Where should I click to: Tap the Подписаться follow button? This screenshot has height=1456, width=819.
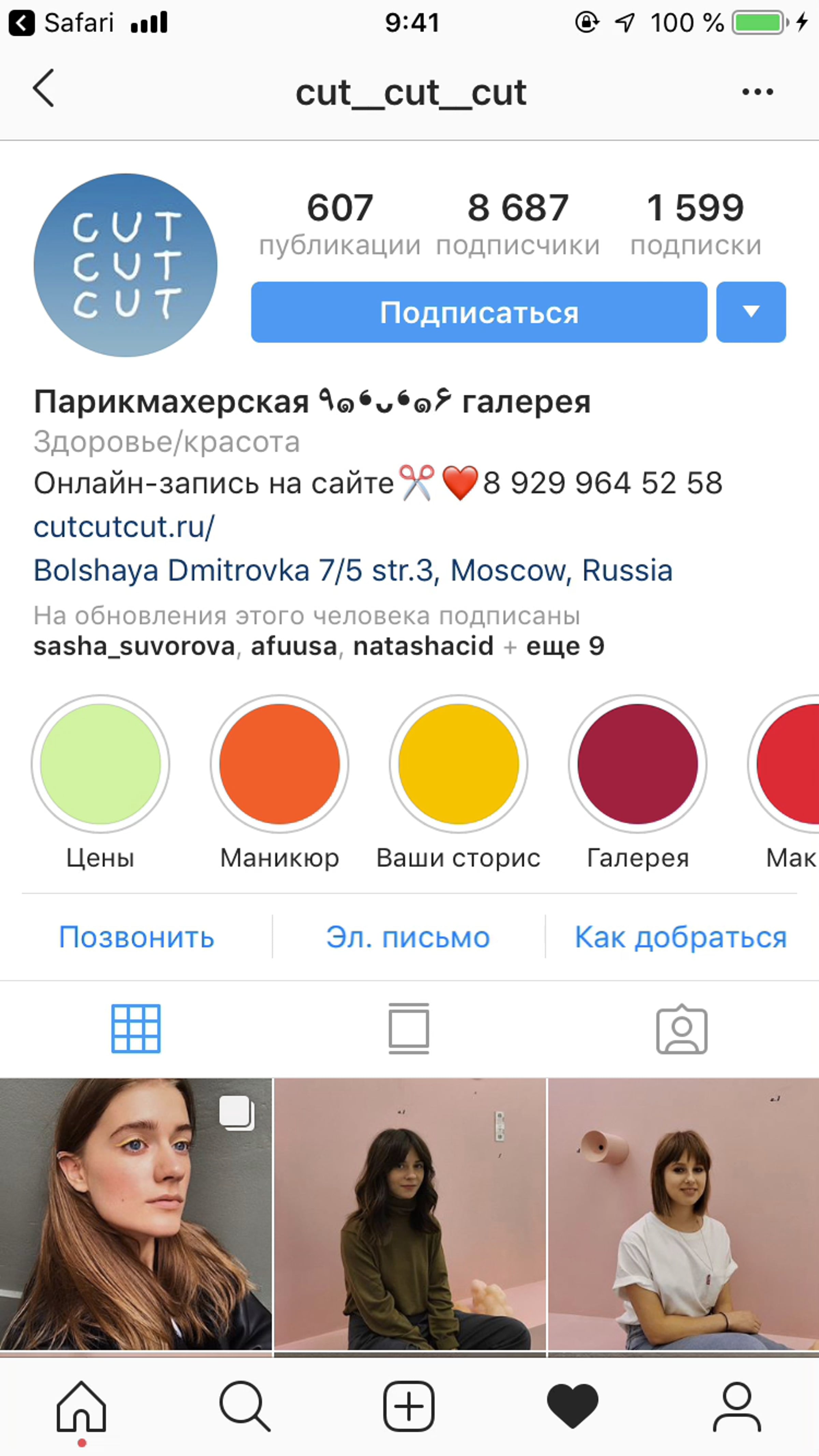point(478,312)
